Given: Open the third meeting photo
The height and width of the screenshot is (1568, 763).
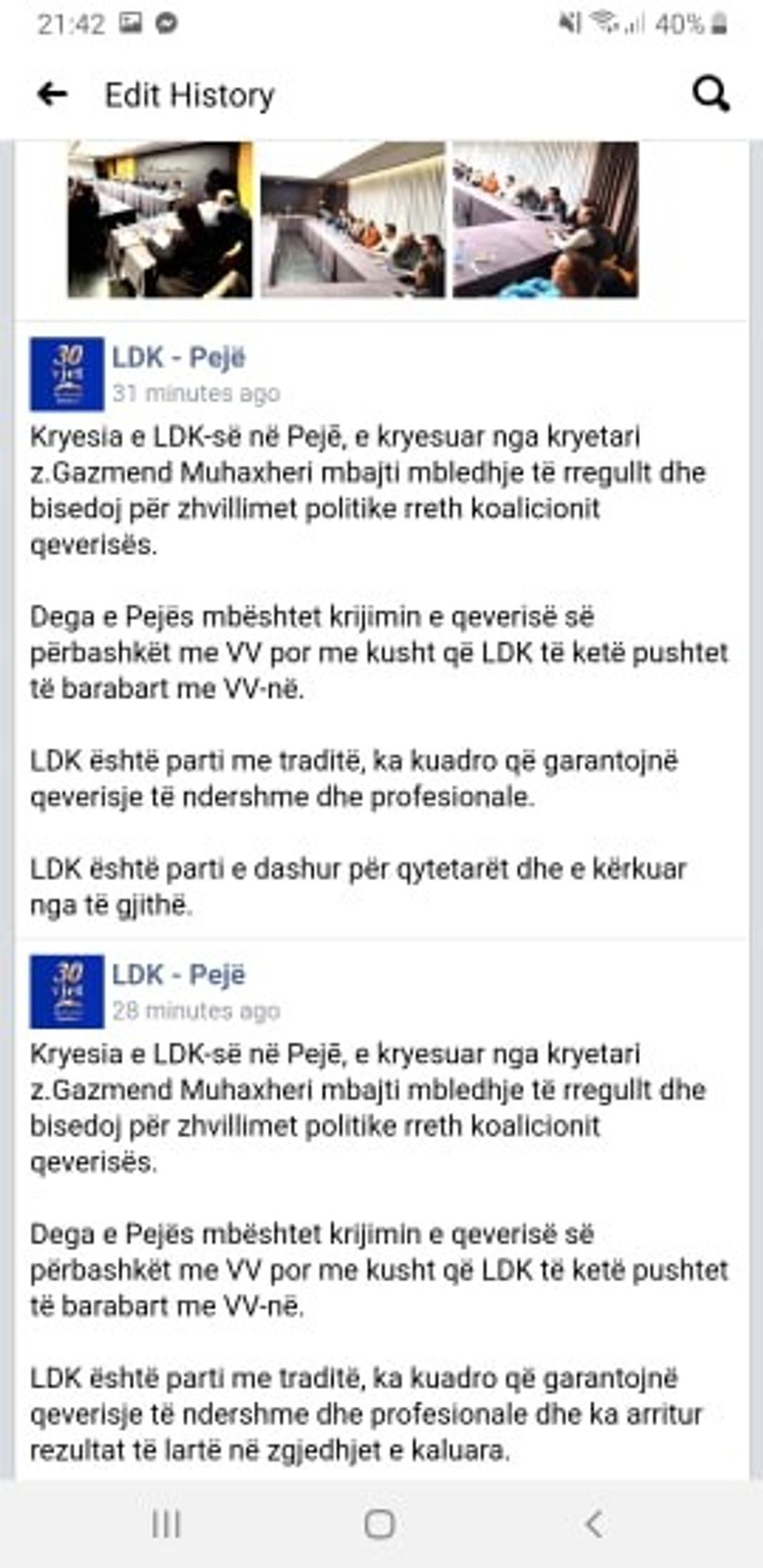Looking at the screenshot, I should [545, 220].
